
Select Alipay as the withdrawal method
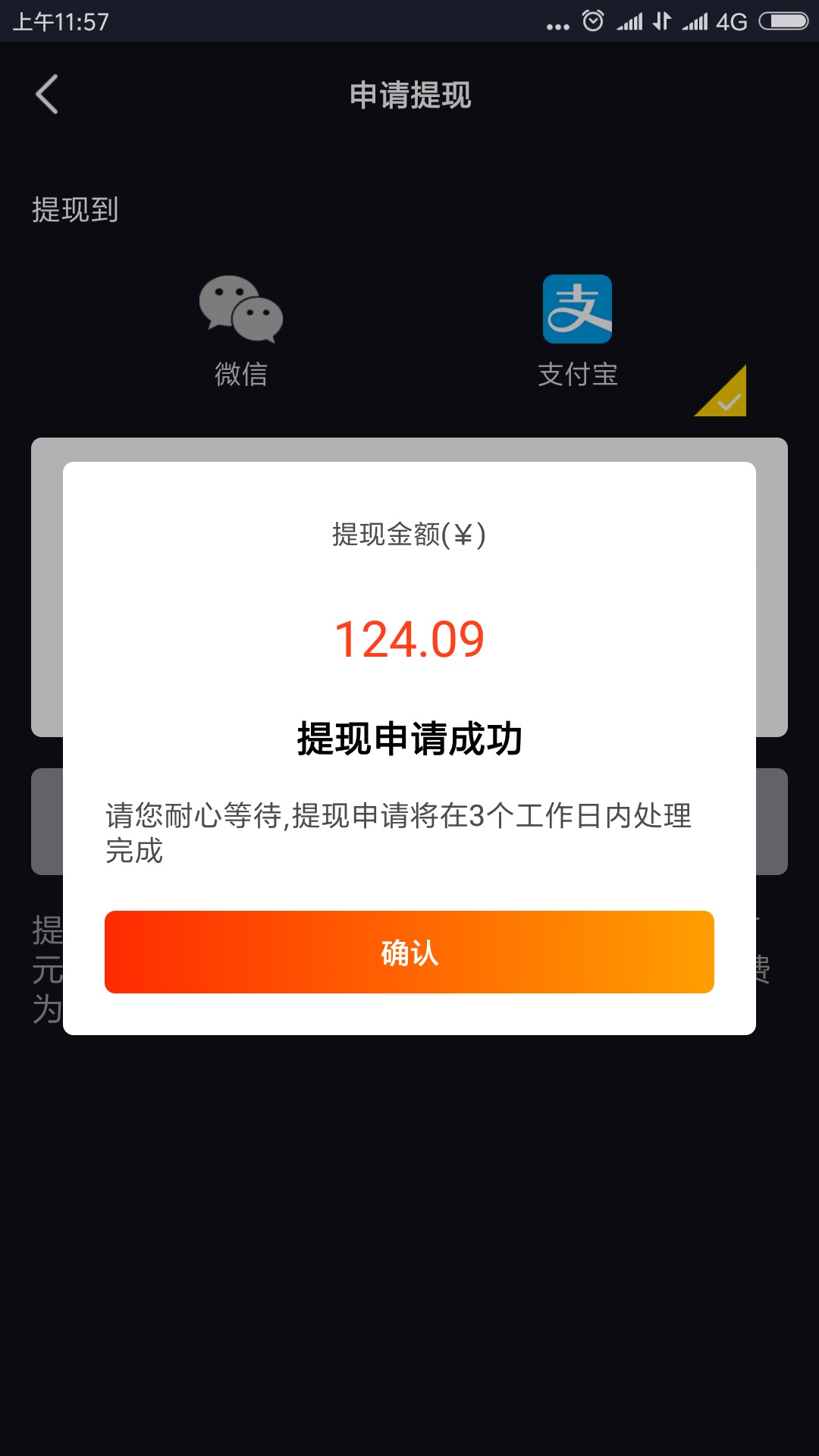577,330
